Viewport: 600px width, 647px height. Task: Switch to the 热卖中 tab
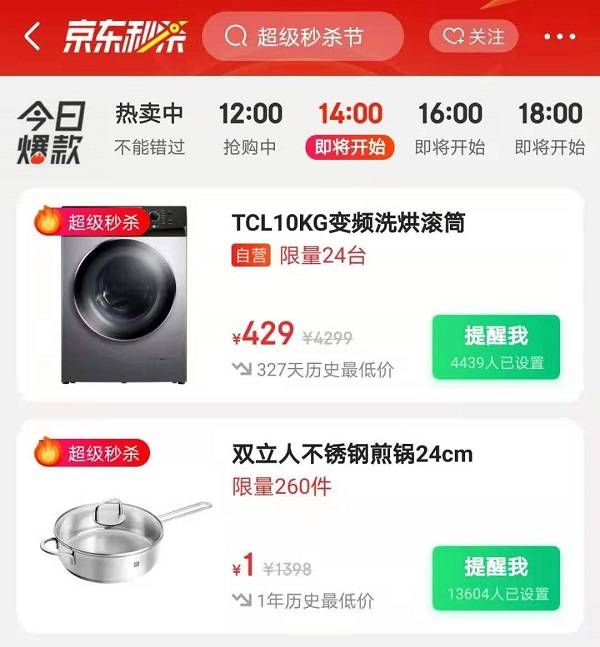150,128
